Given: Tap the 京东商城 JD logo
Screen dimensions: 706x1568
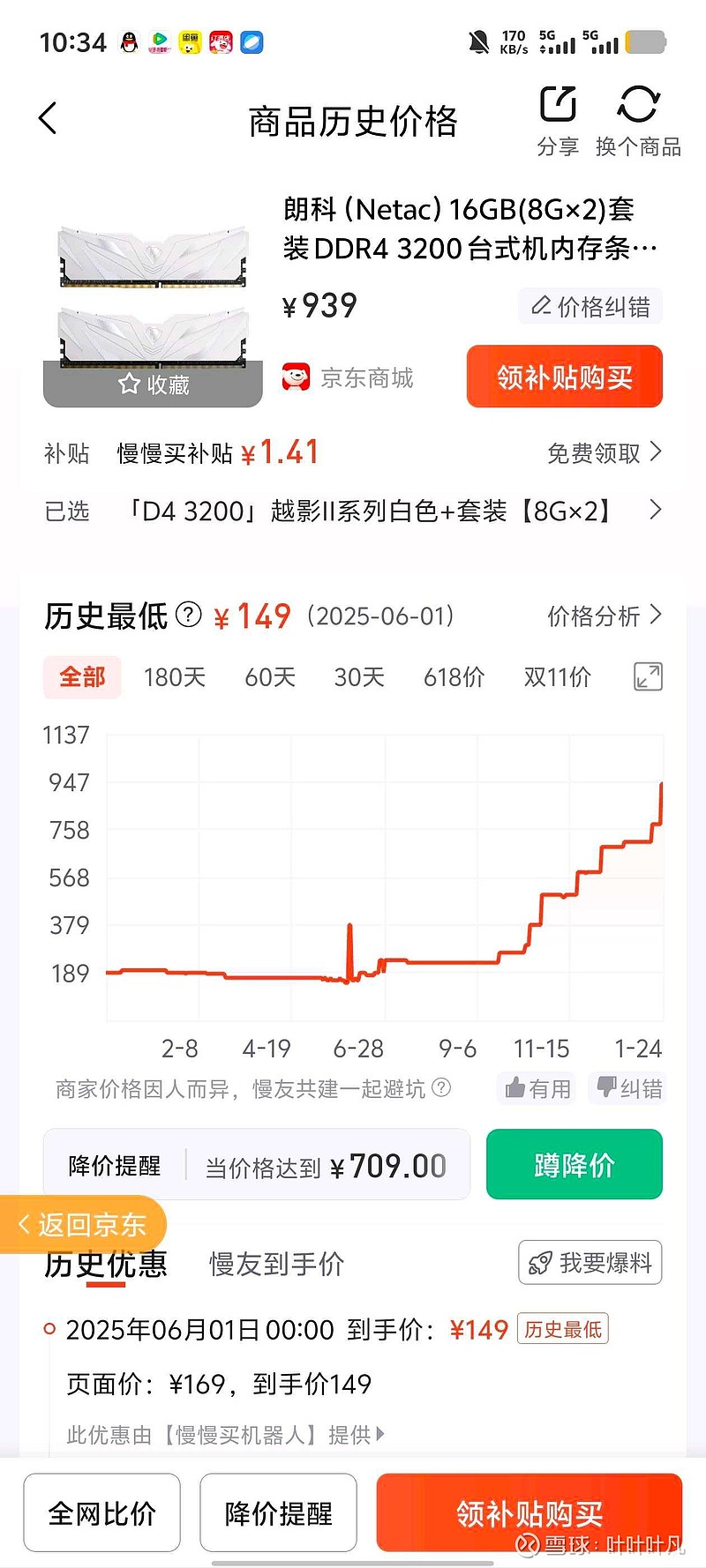Looking at the screenshot, I should pyautogui.click(x=297, y=377).
